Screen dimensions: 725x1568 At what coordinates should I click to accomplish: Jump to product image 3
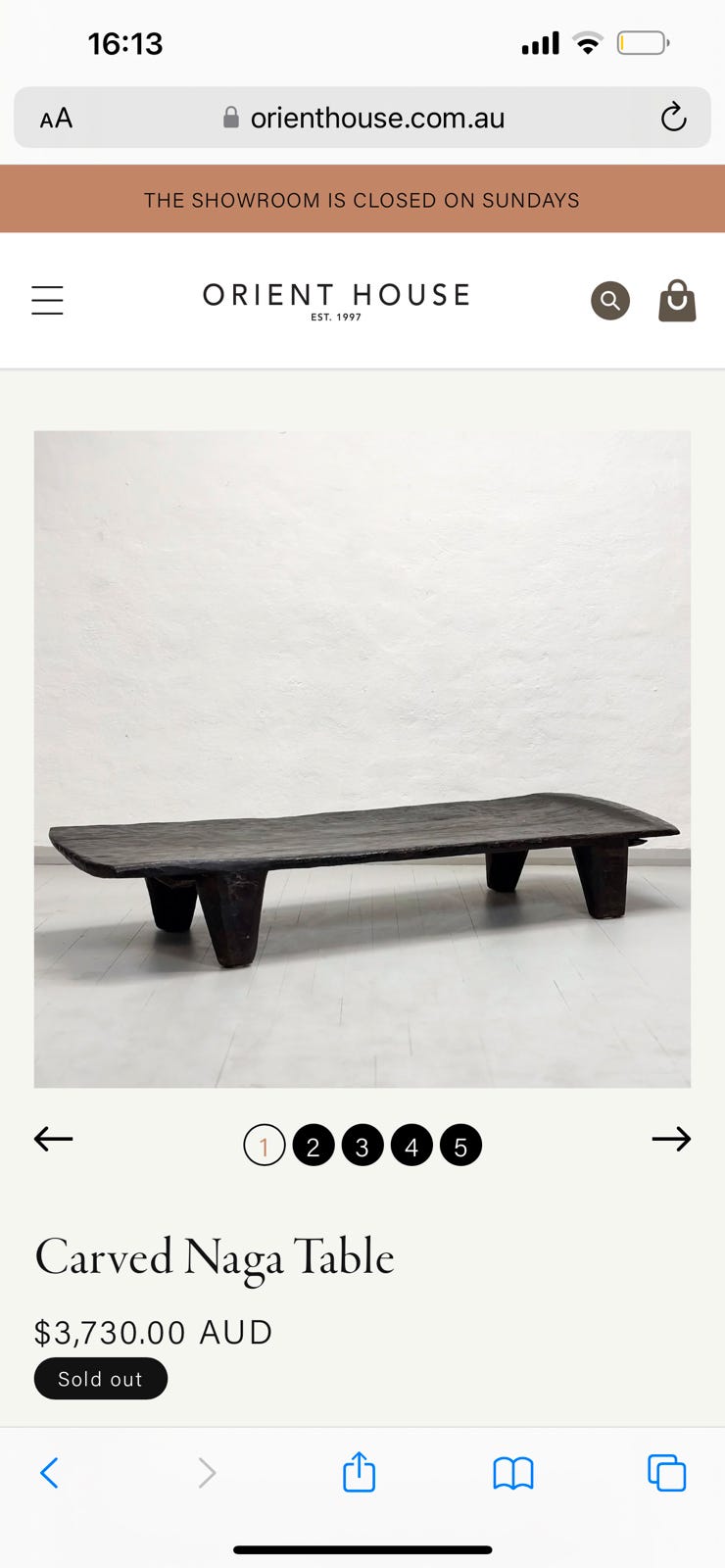362,1146
